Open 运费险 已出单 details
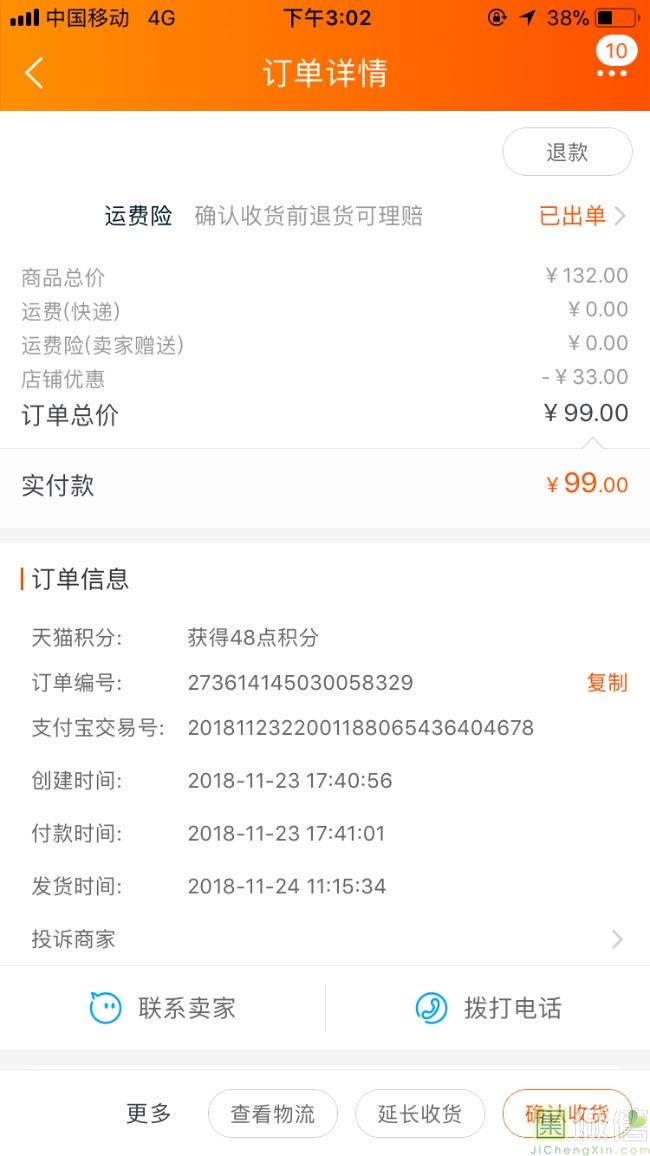This screenshot has height=1156, width=650. (582, 216)
